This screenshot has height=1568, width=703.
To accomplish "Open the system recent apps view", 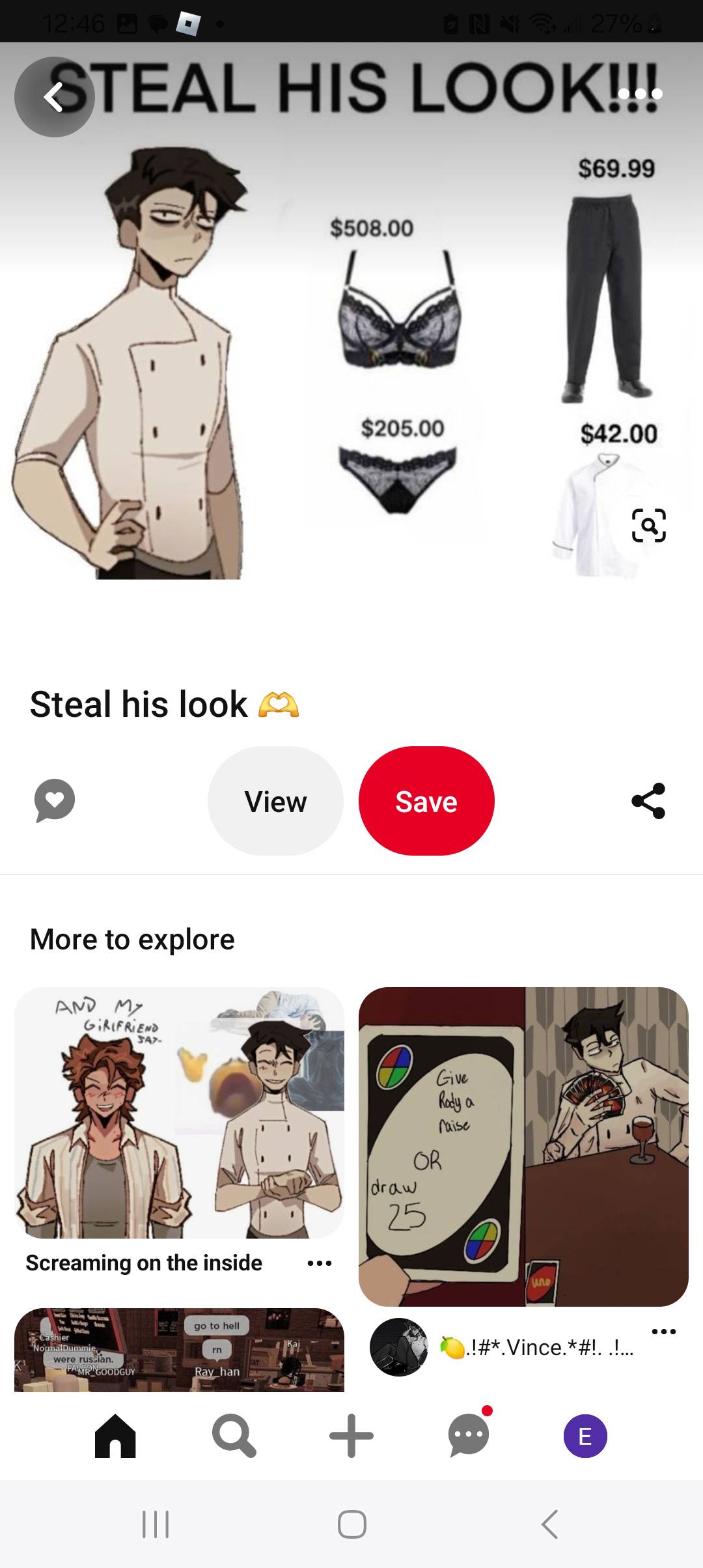I will pos(156,1524).
